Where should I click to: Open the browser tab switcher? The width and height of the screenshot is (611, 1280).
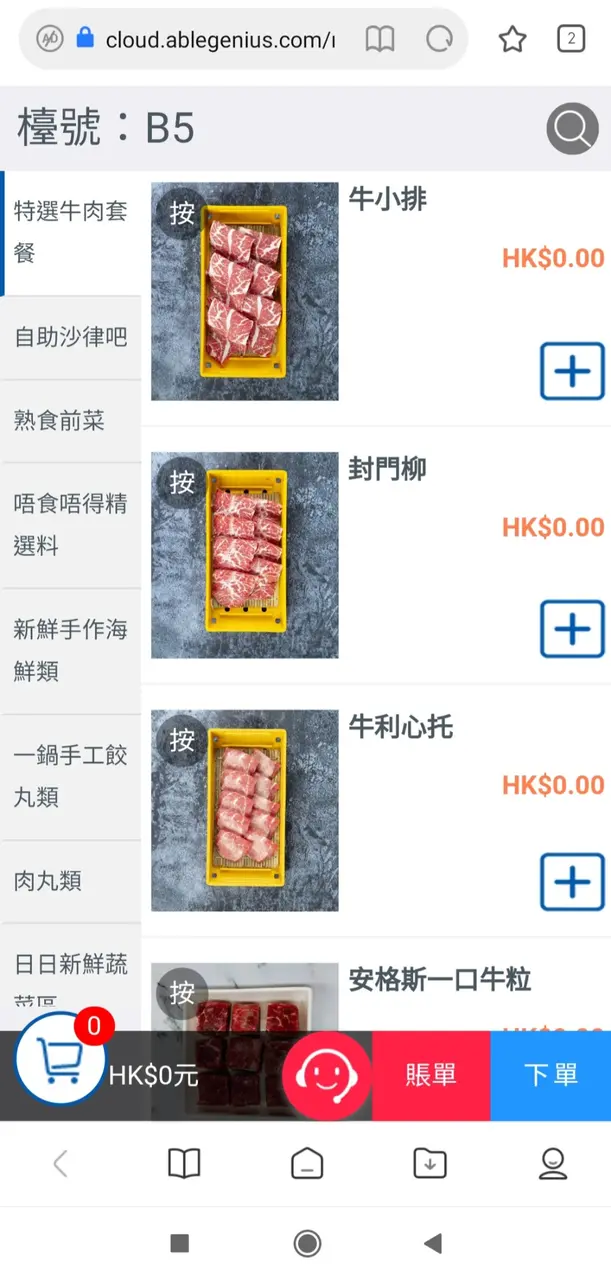click(570, 39)
